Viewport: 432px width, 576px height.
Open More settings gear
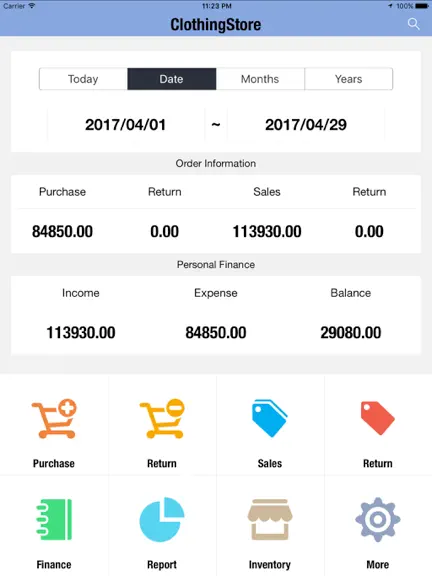(x=378, y=526)
